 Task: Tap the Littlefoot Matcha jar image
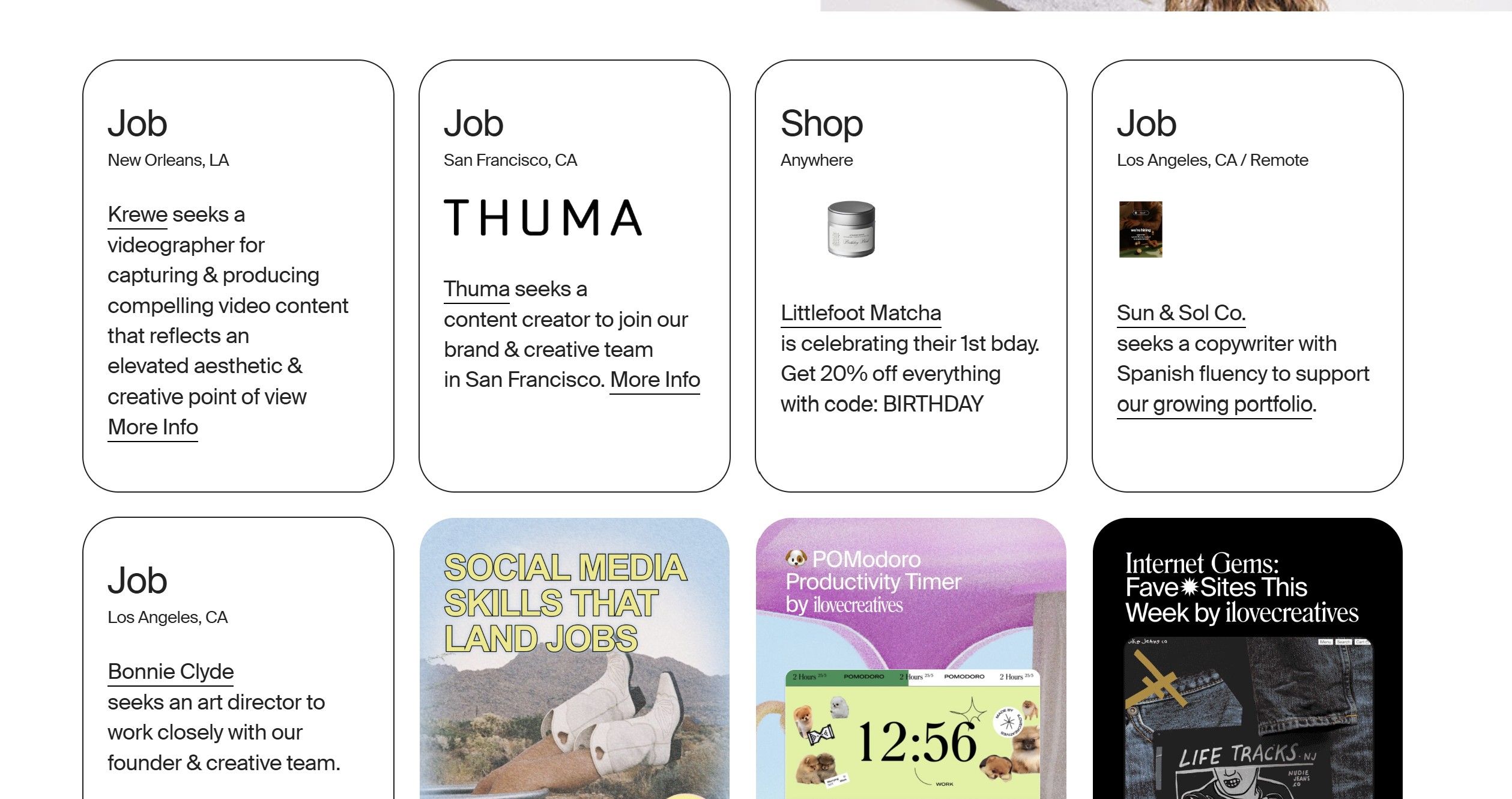[x=851, y=229]
